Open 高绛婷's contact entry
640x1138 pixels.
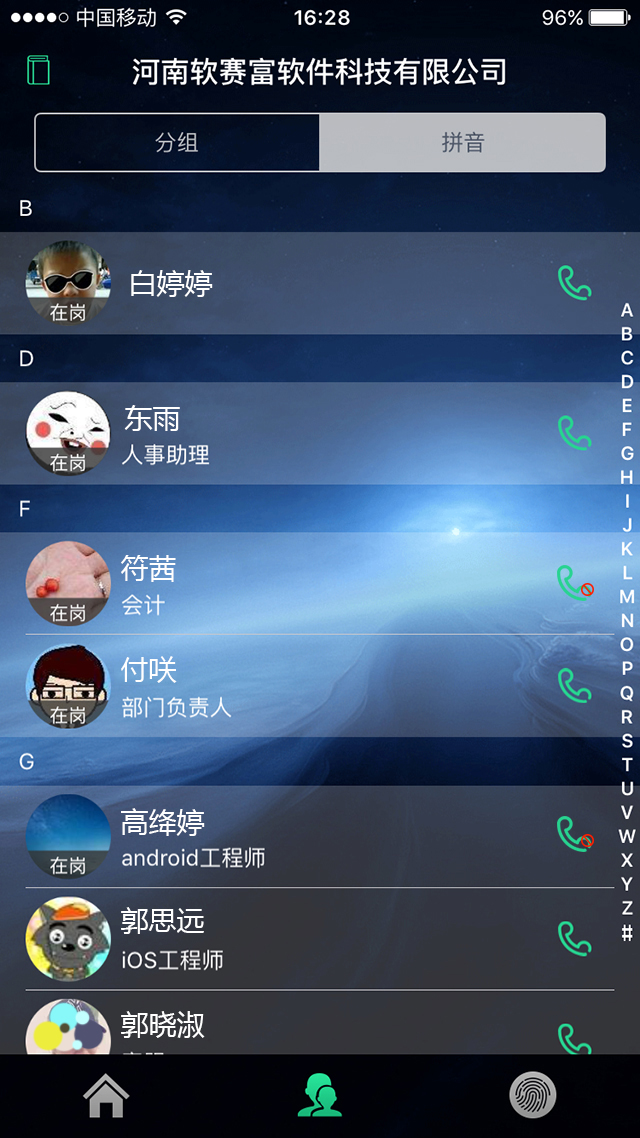tap(300, 837)
